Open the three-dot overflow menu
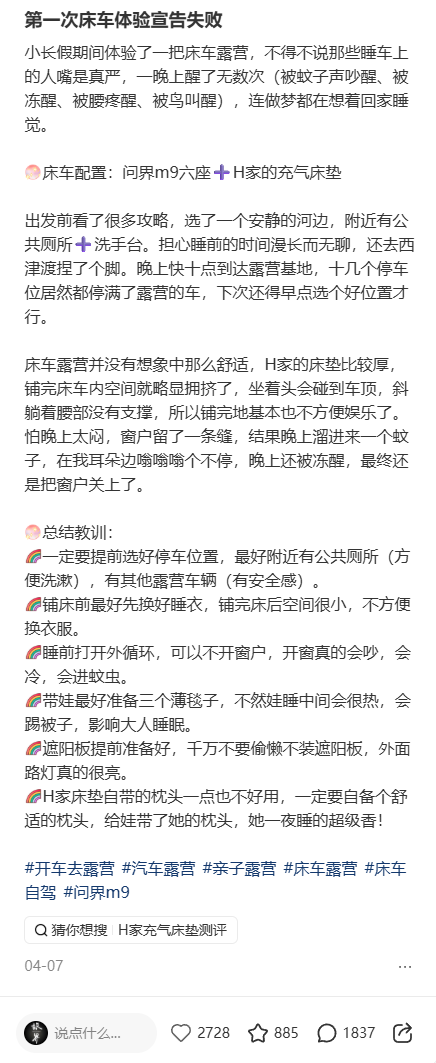Screen dimensions: 436x1063 [x=405, y=966]
